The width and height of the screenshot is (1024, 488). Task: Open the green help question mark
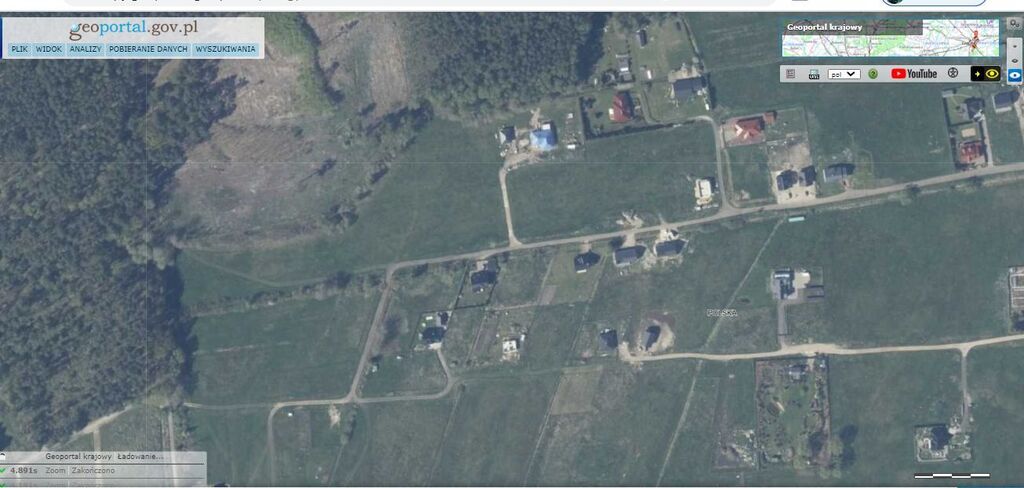pos(873,74)
